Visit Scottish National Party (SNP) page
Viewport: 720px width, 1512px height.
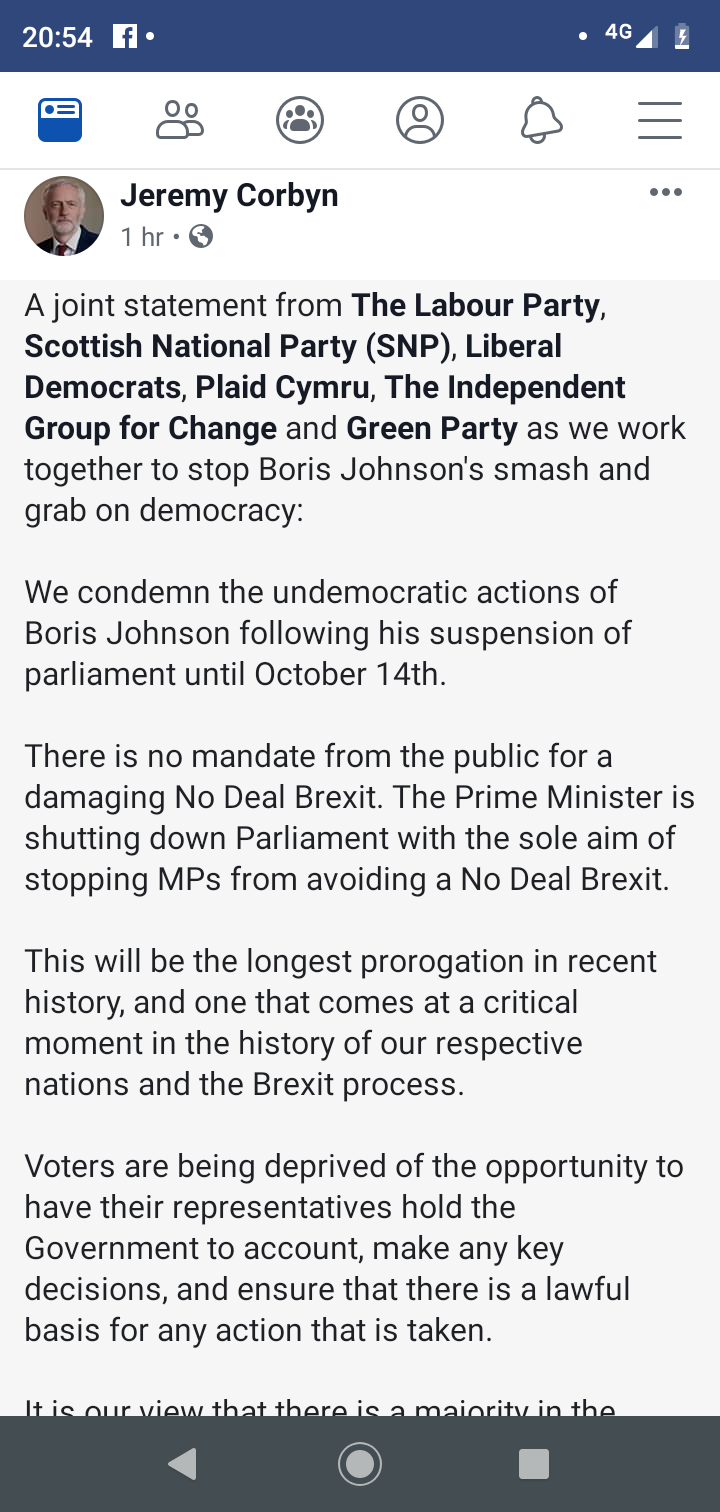pyautogui.click(x=237, y=346)
